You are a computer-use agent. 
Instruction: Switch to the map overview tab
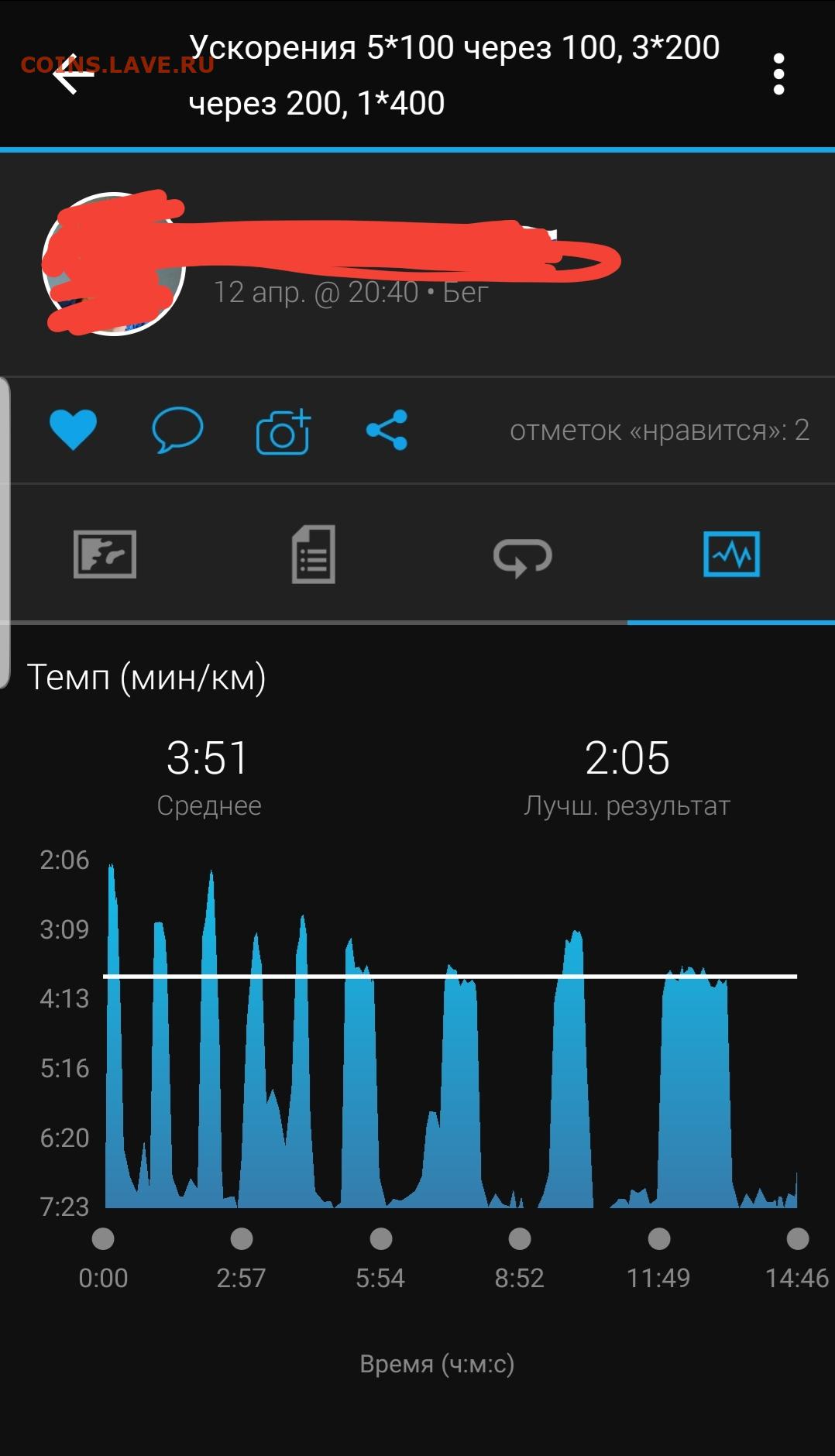coord(105,554)
